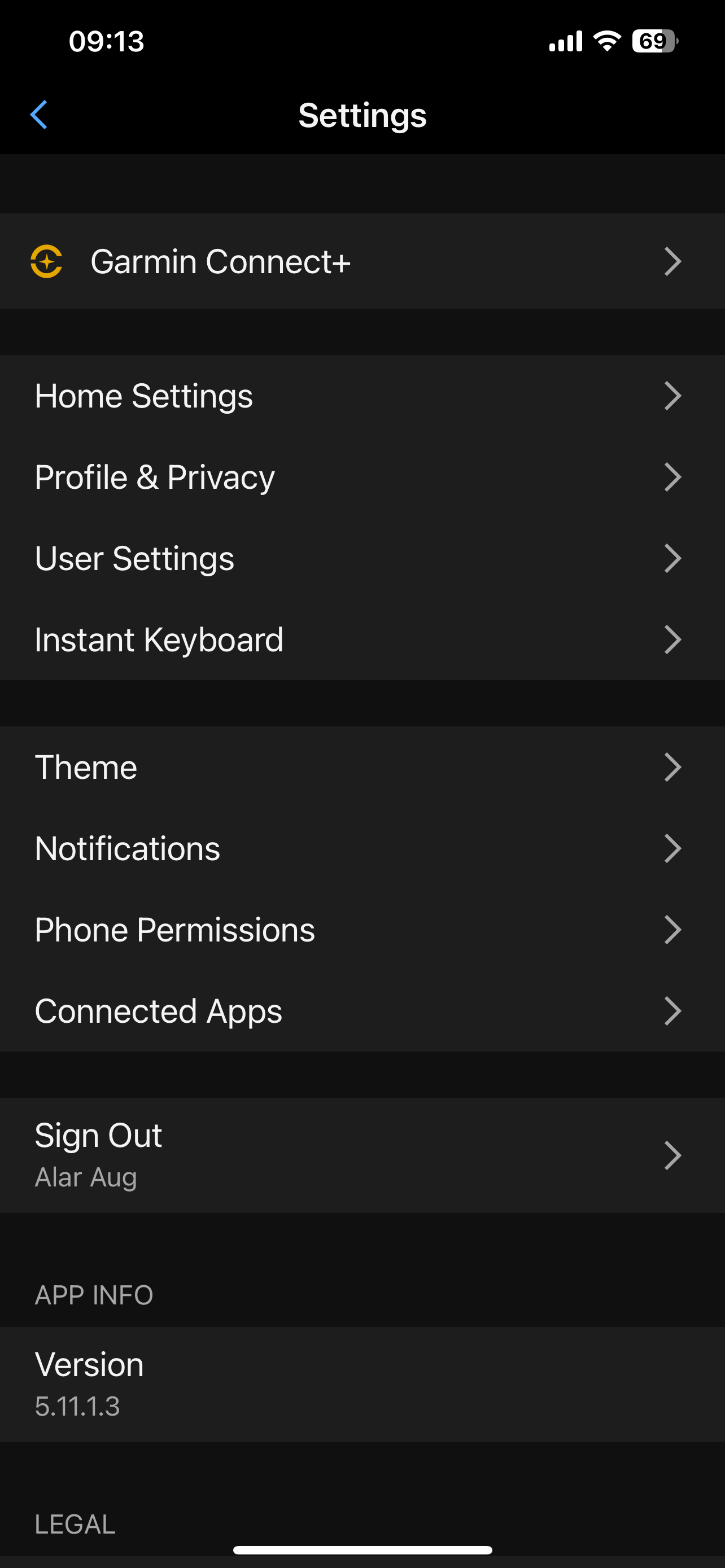Open Connected Apps
Image resolution: width=725 pixels, height=1568 pixels.
[x=362, y=1011]
